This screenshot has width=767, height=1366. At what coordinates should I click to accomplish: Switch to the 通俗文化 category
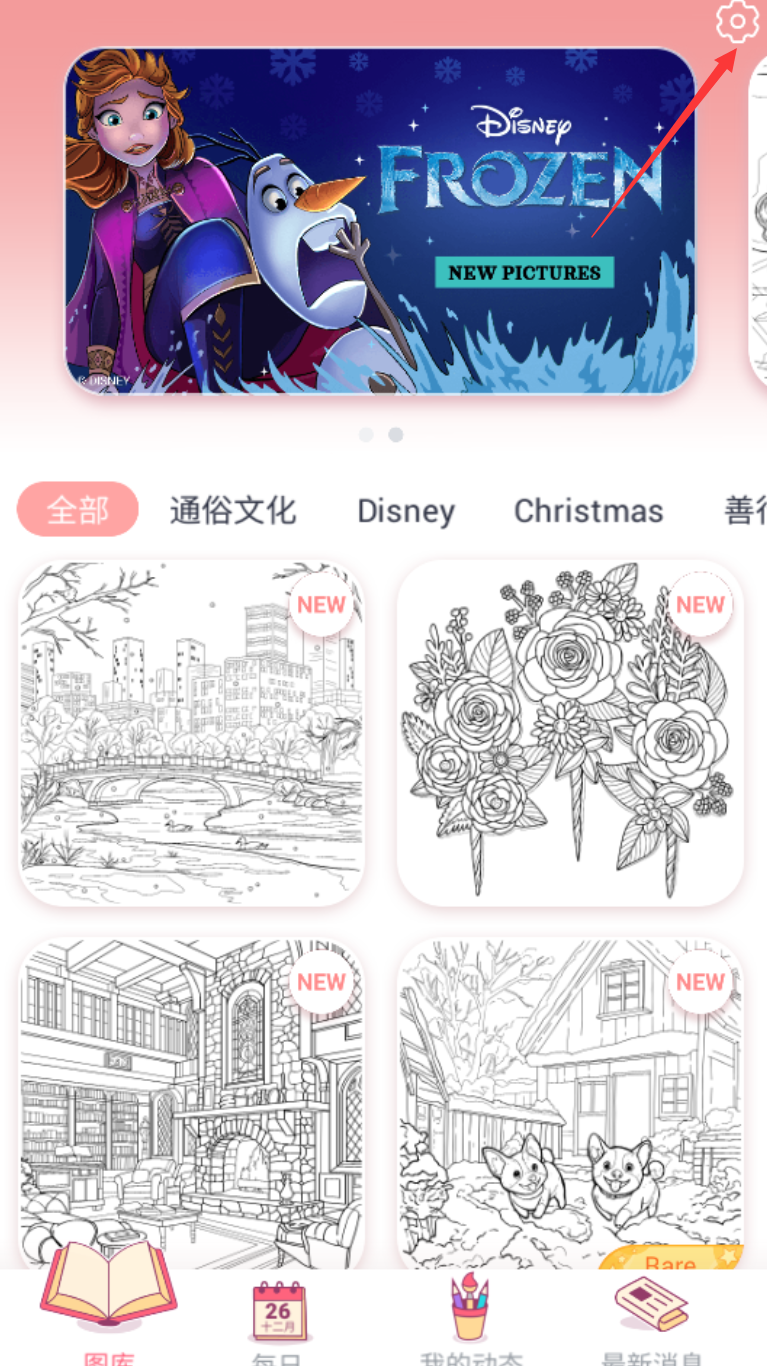click(232, 511)
